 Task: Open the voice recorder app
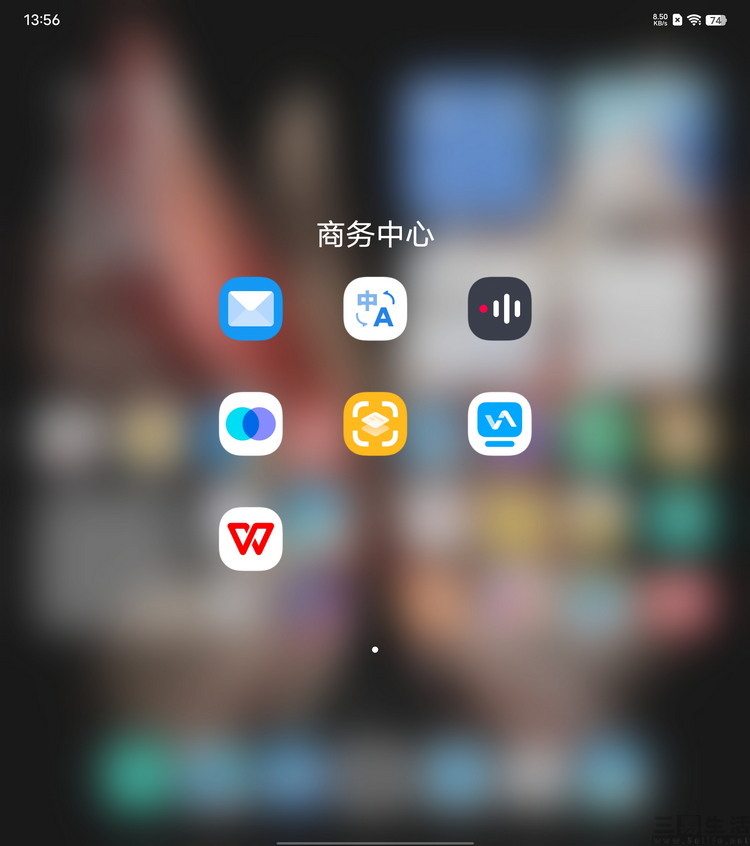500,308
